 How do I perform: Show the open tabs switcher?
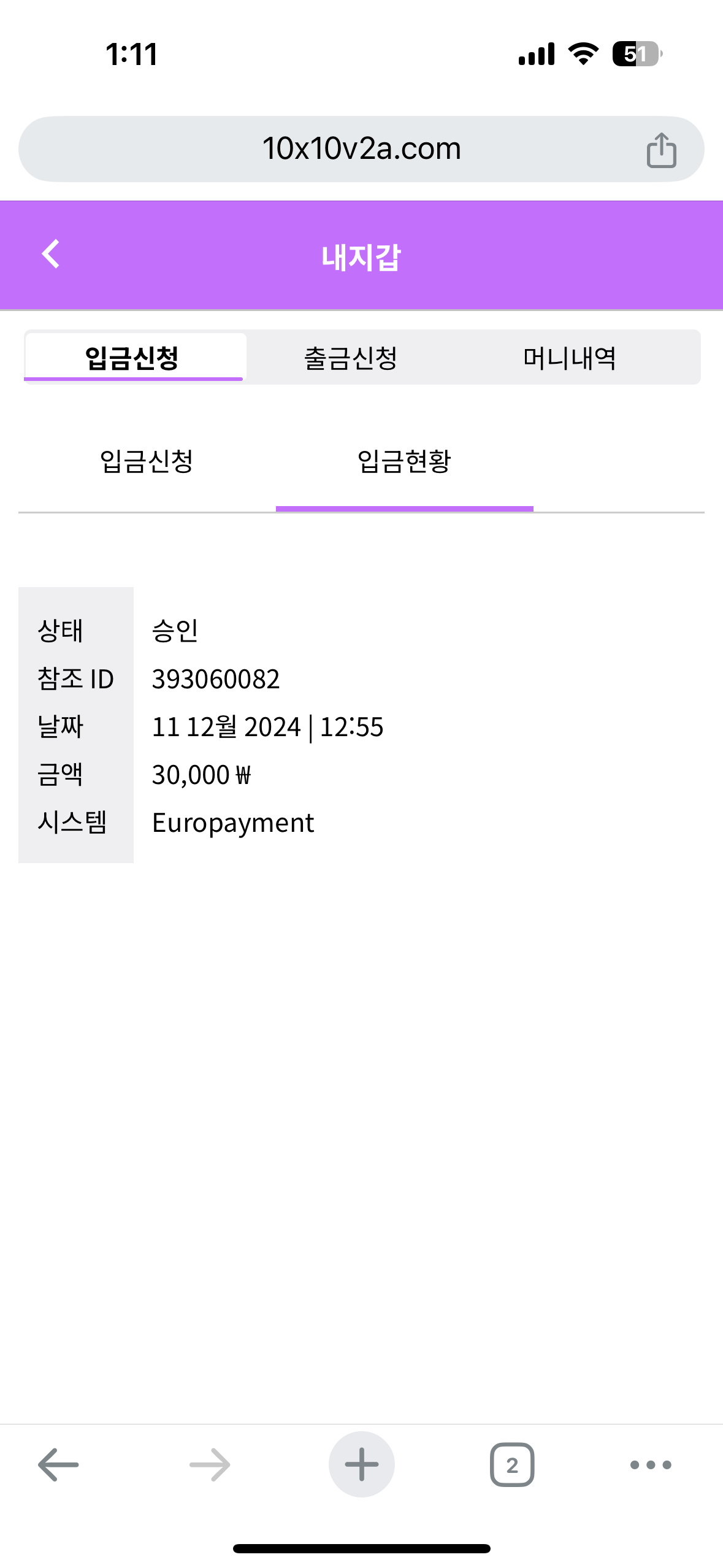512,1464
